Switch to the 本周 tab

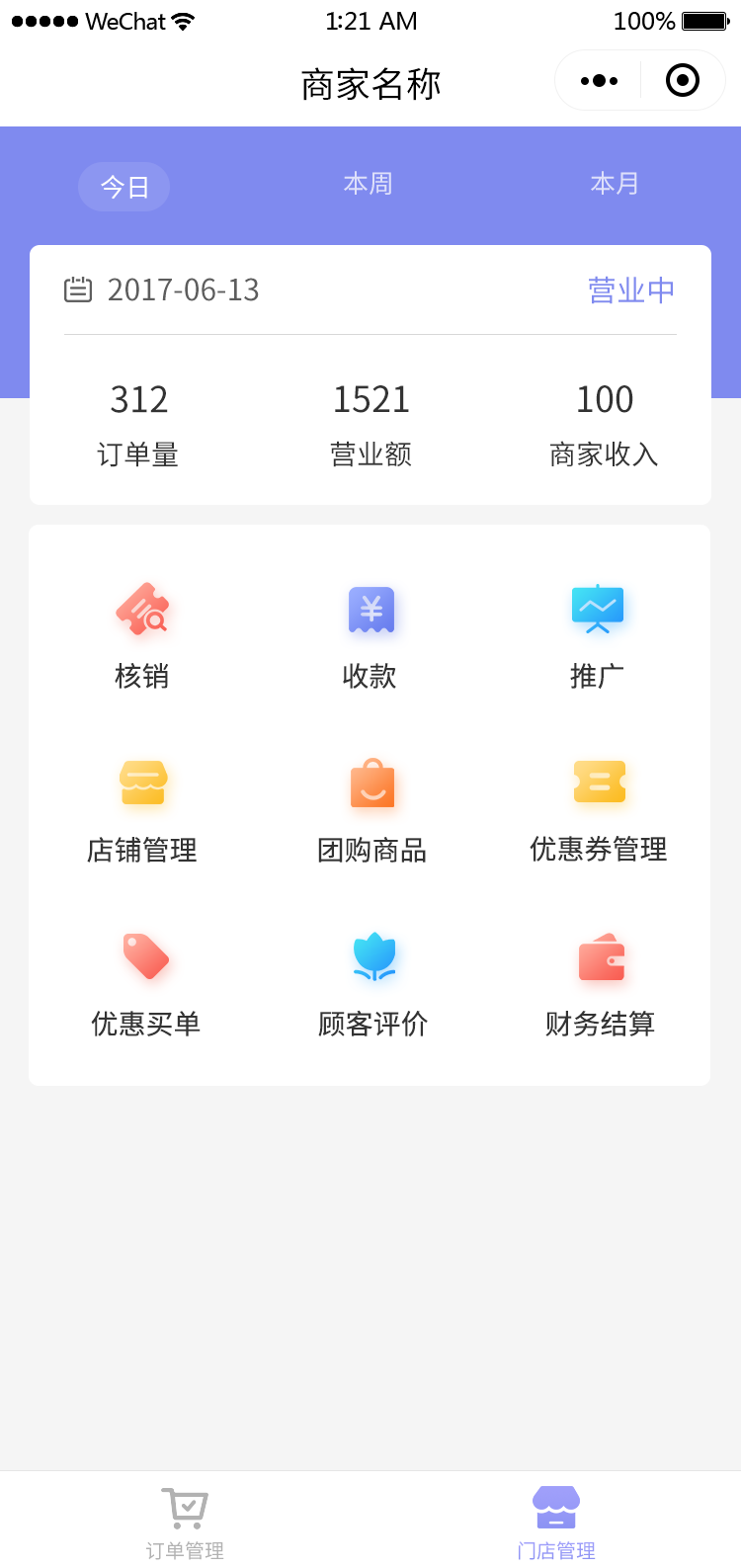click(369, 184)
